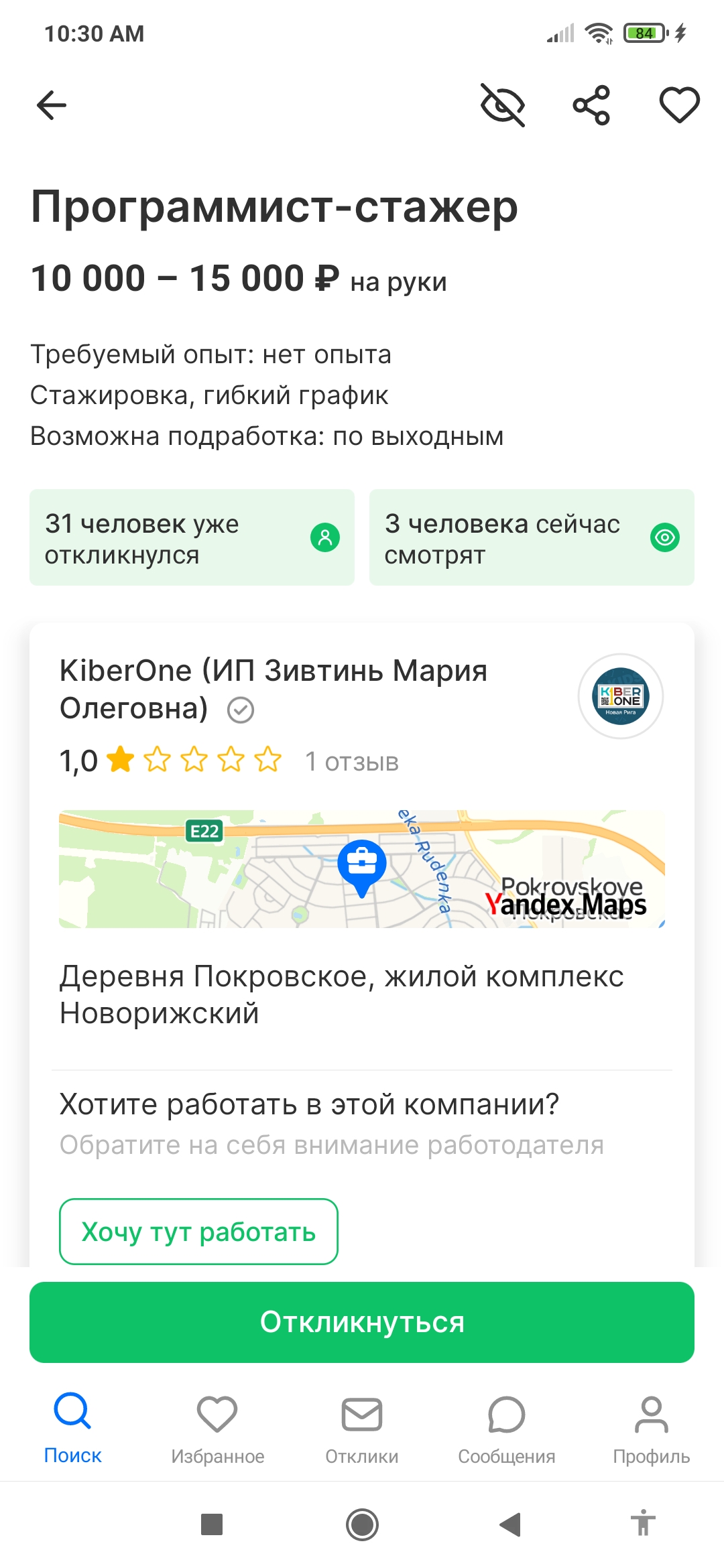
Task: Tap the Хочу тут работать button
Action: click(x=198, y=1232)
